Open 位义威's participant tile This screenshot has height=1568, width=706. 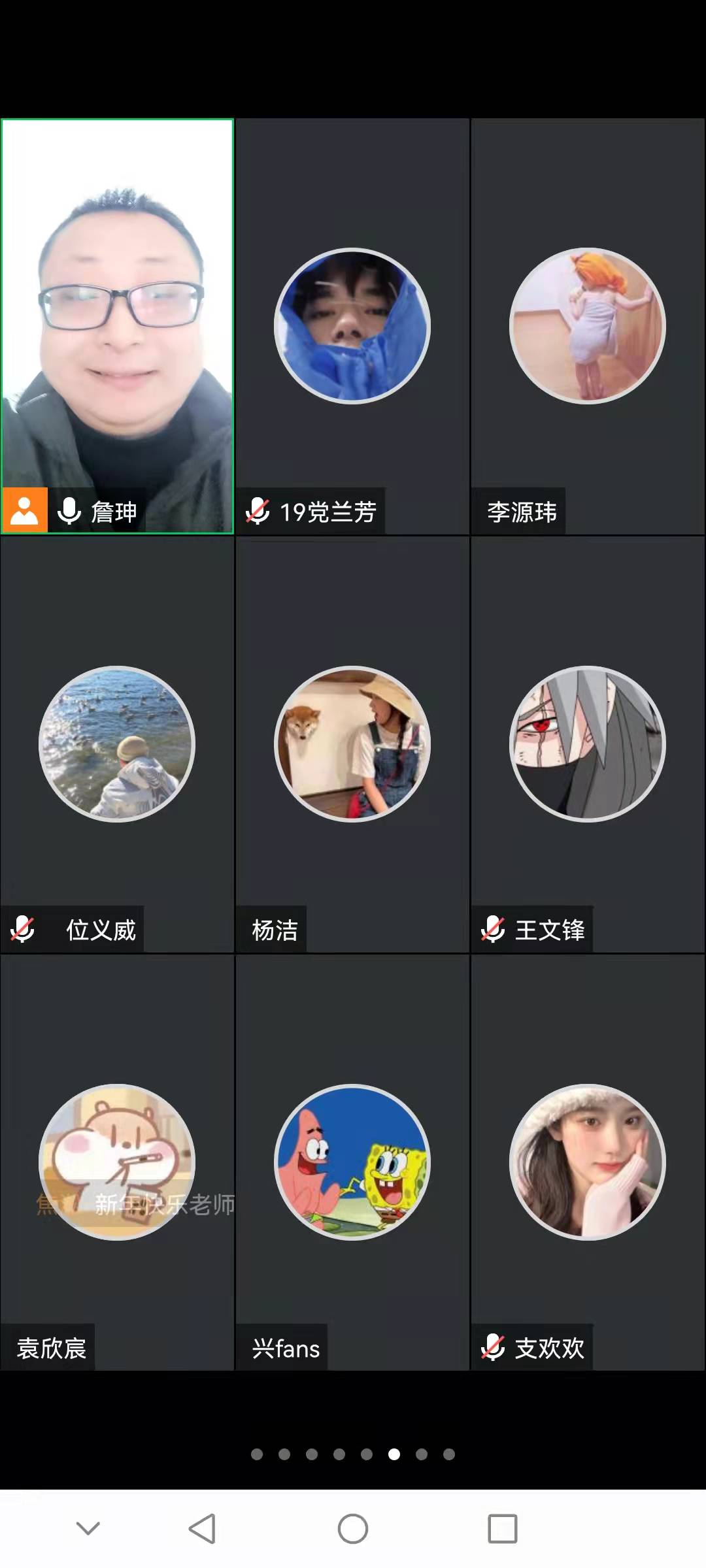coord(117,743)
